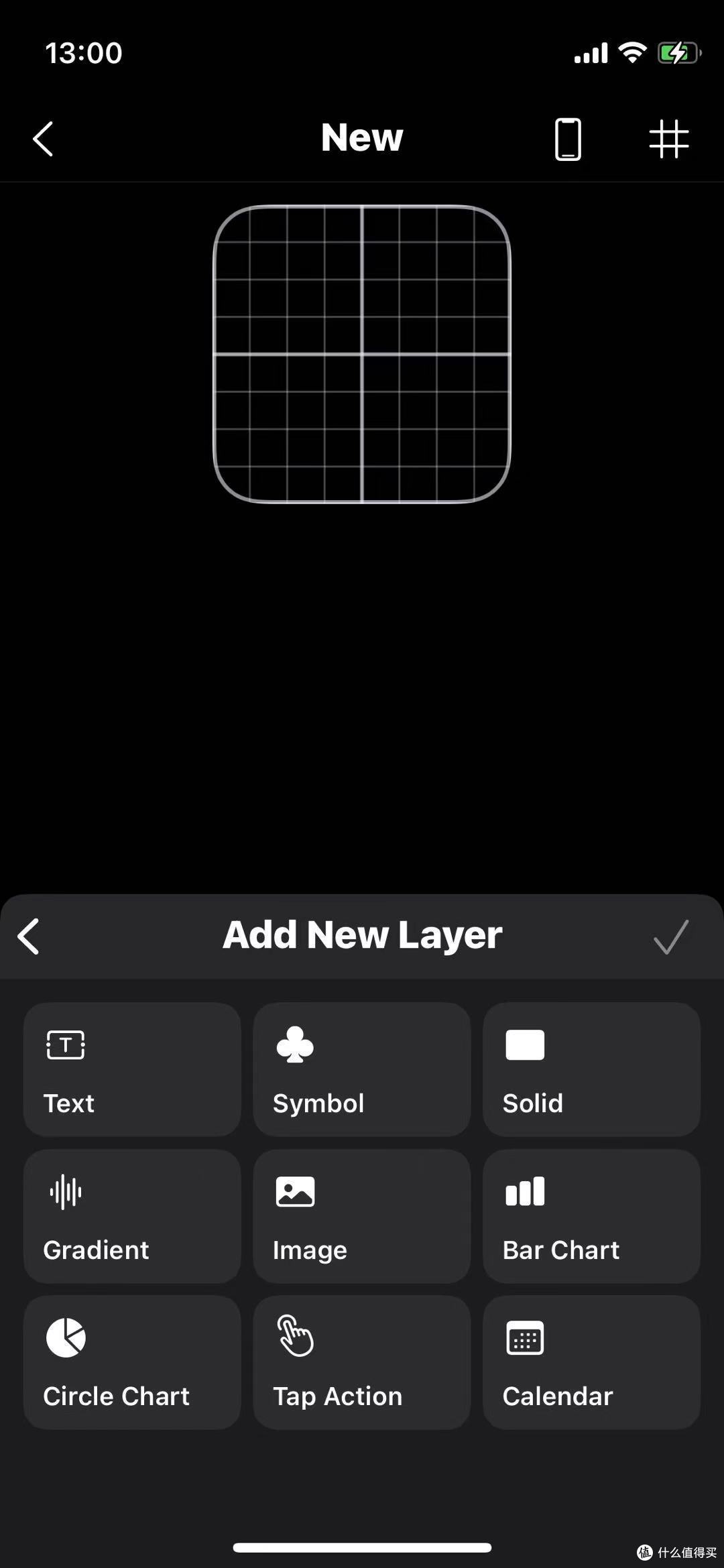Insert an Image layer
This screenshot has height=1568, width=724.
pos(362,1216)
